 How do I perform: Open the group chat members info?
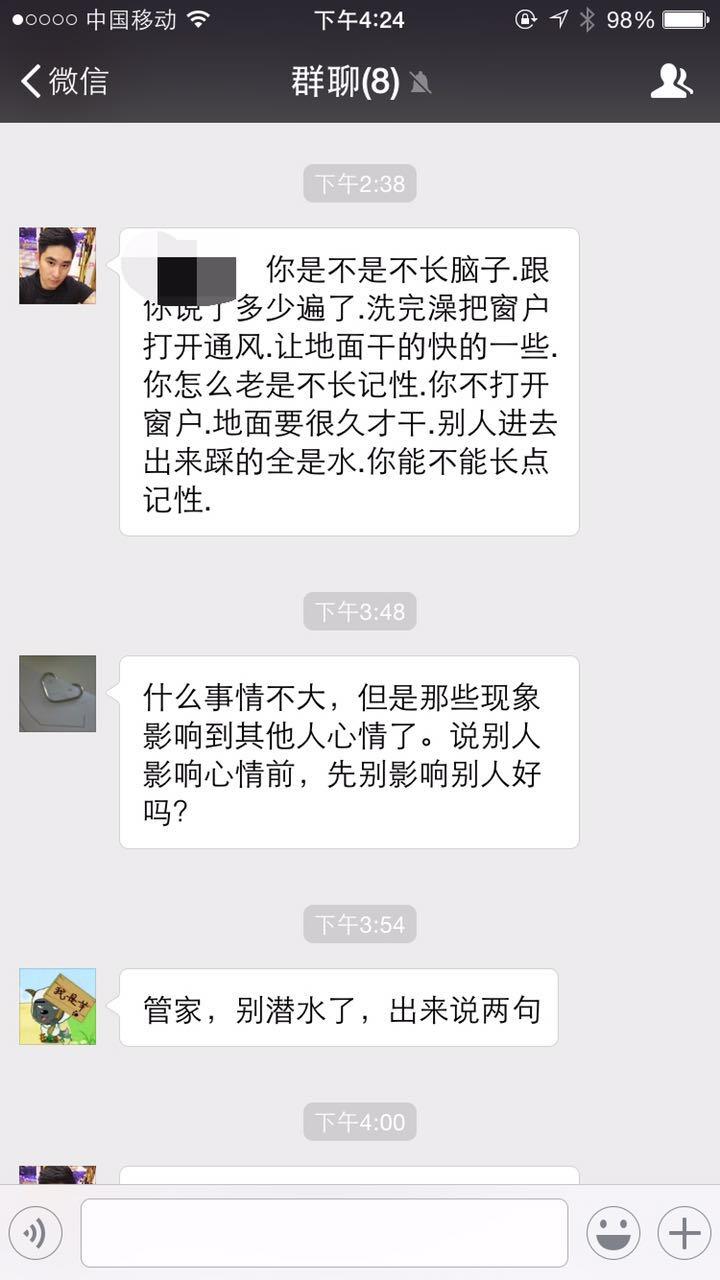[671, 81]
